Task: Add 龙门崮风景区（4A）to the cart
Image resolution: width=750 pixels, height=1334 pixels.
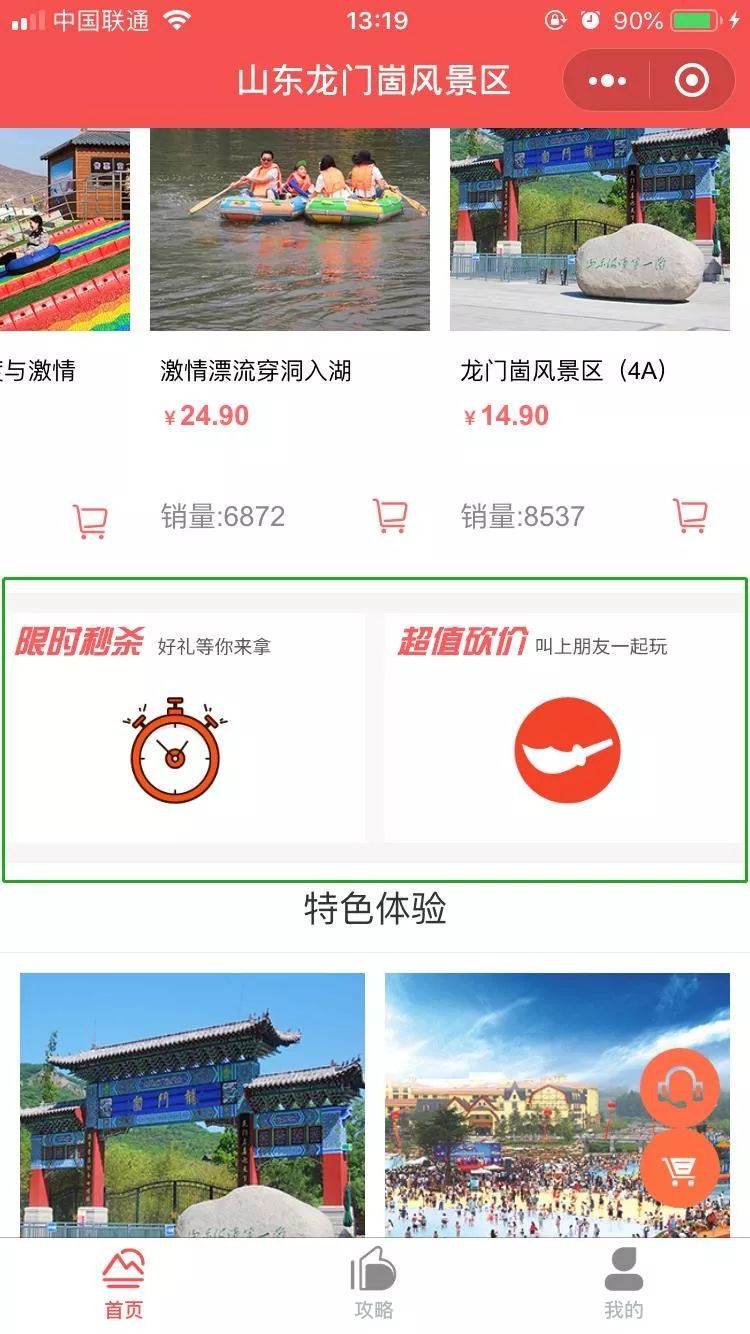Action: pos(690,516)
